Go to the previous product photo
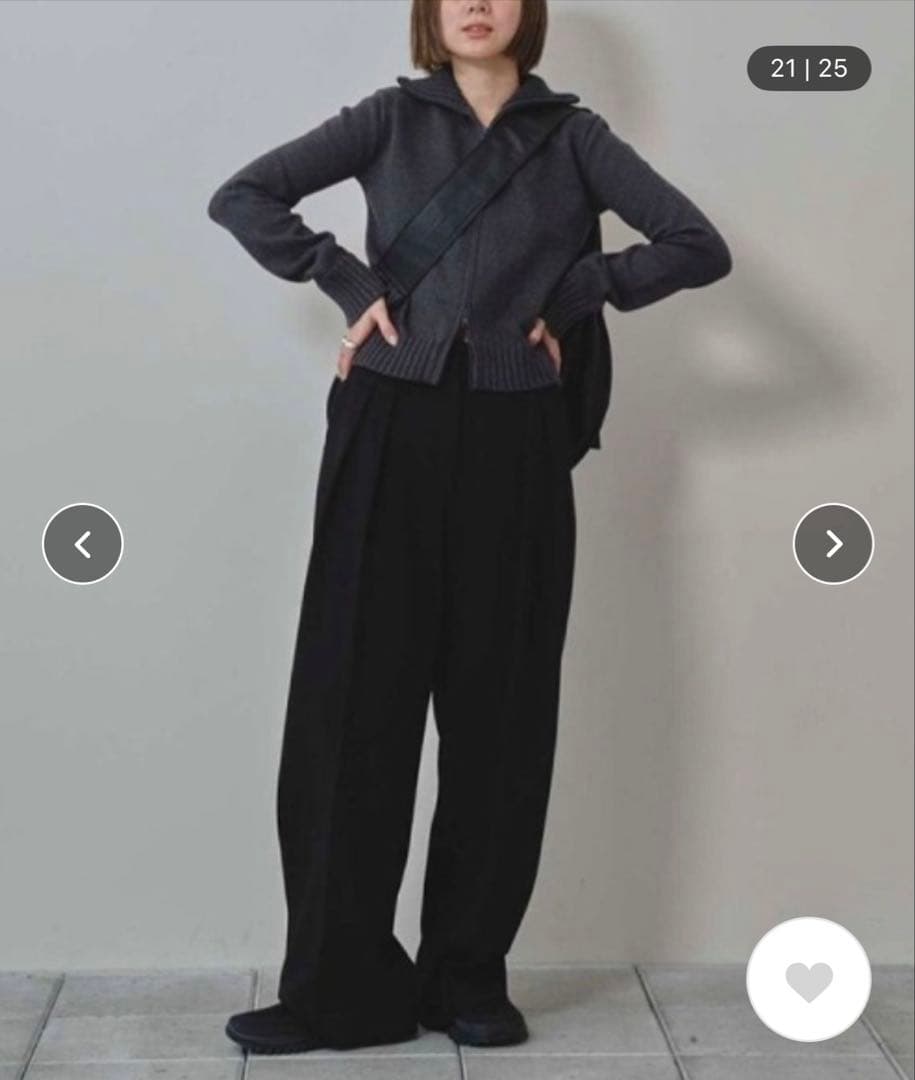The image size is (915, 1080). (x=83, y=544)
